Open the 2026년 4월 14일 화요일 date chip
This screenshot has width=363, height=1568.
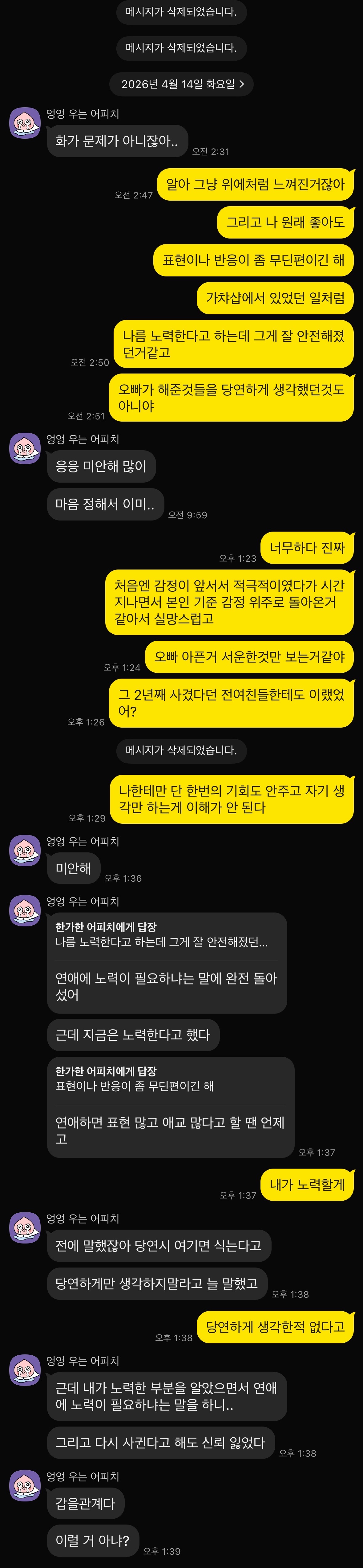click(x=181, y=84)
